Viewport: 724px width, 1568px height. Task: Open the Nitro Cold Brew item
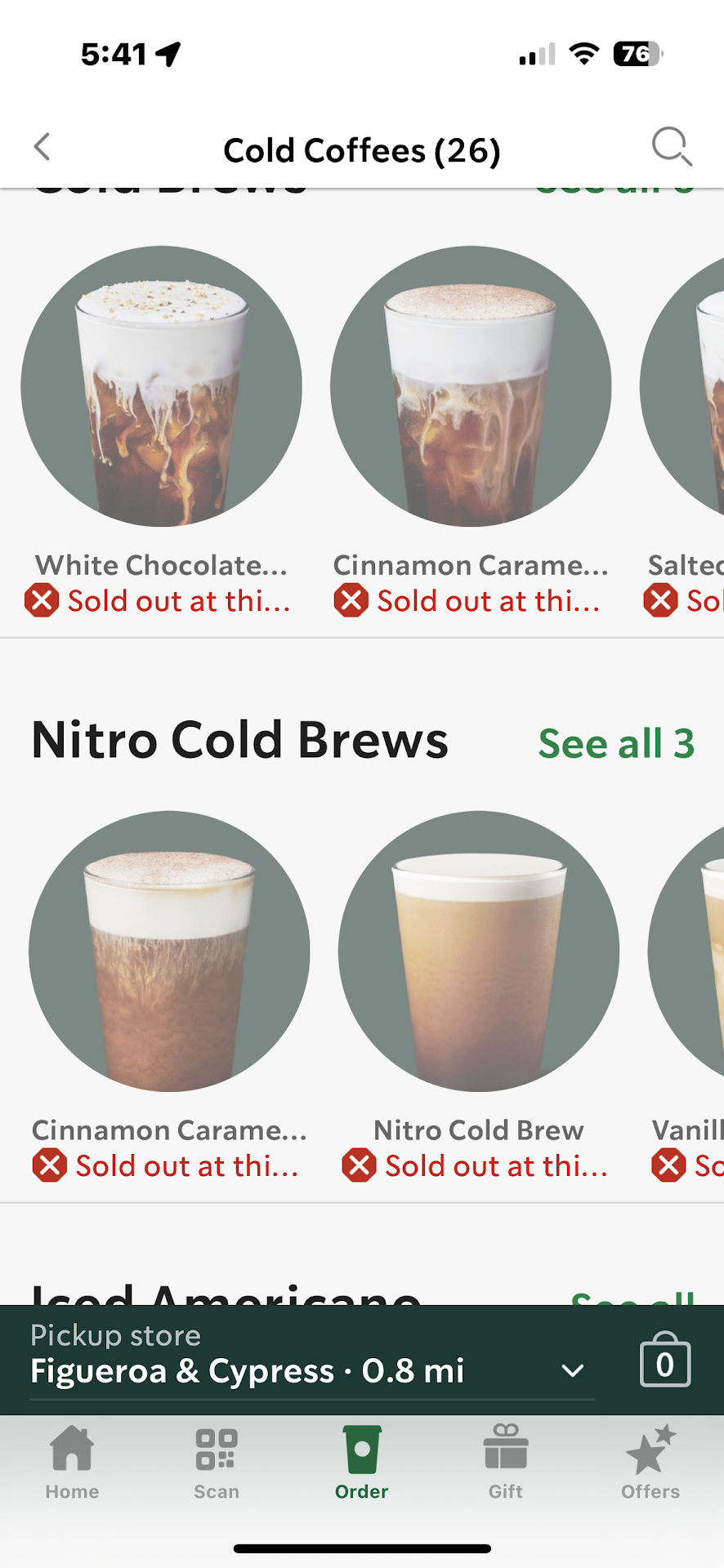[479, 951]
